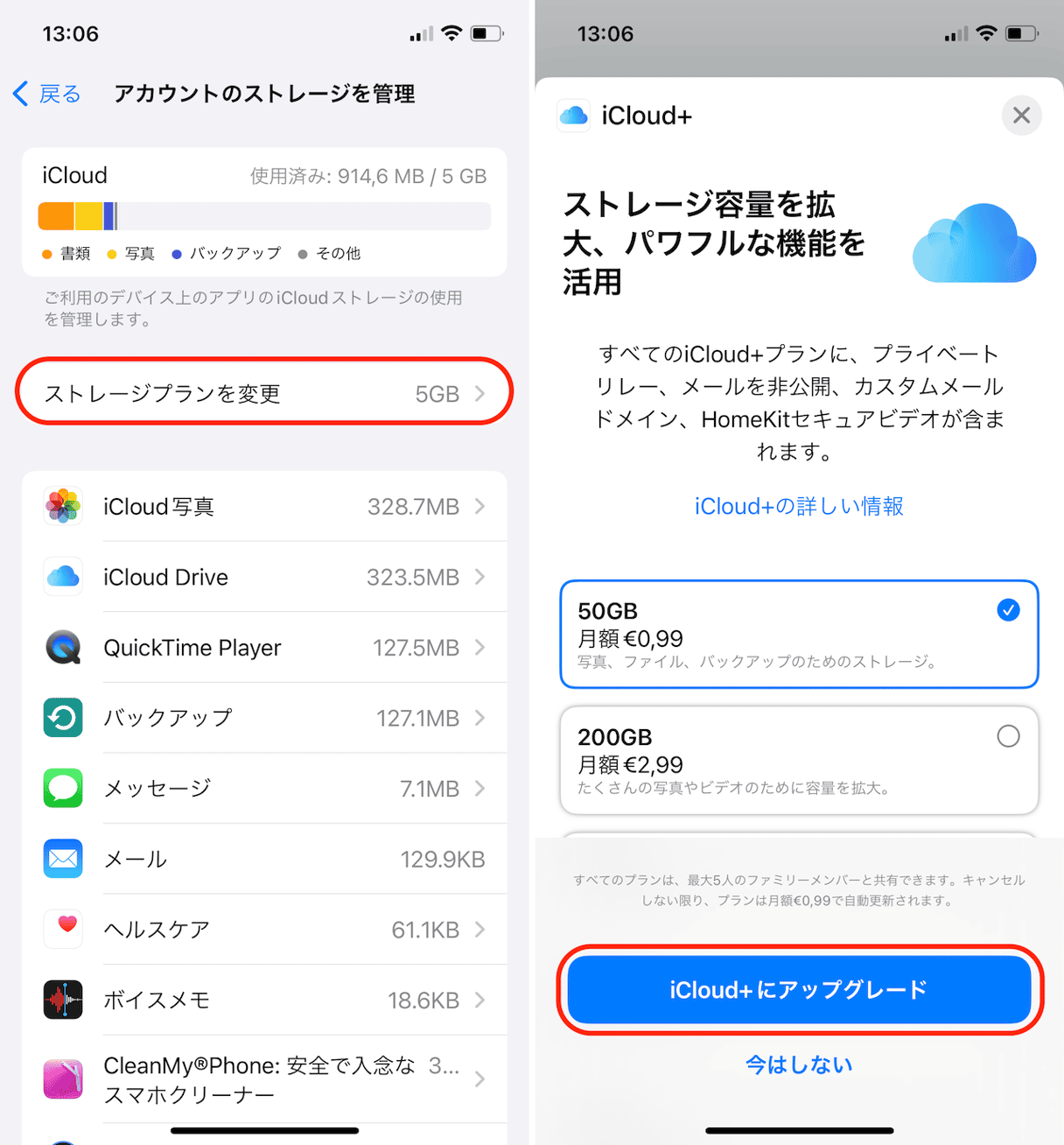Open バックアップ storage row
Viewport: 1064px width, 1145px height.
[264, 718]
